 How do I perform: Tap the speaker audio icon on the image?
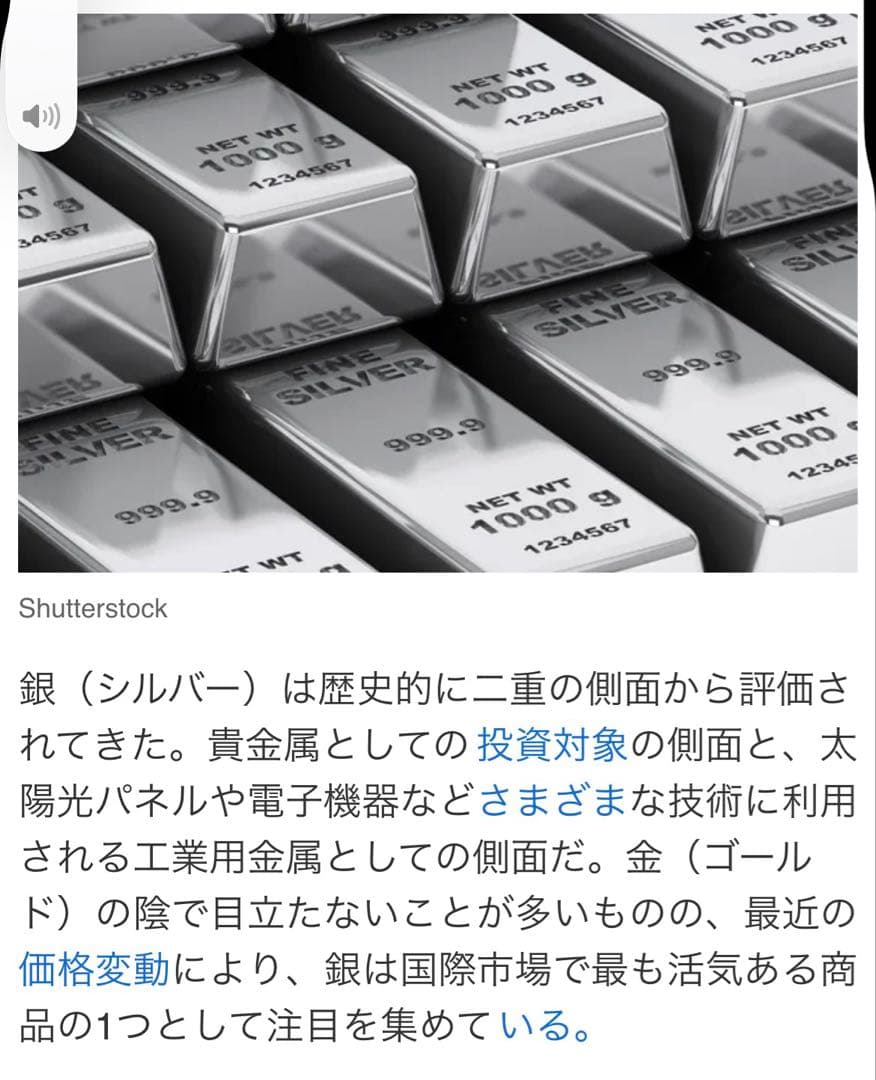click(41, 116)
